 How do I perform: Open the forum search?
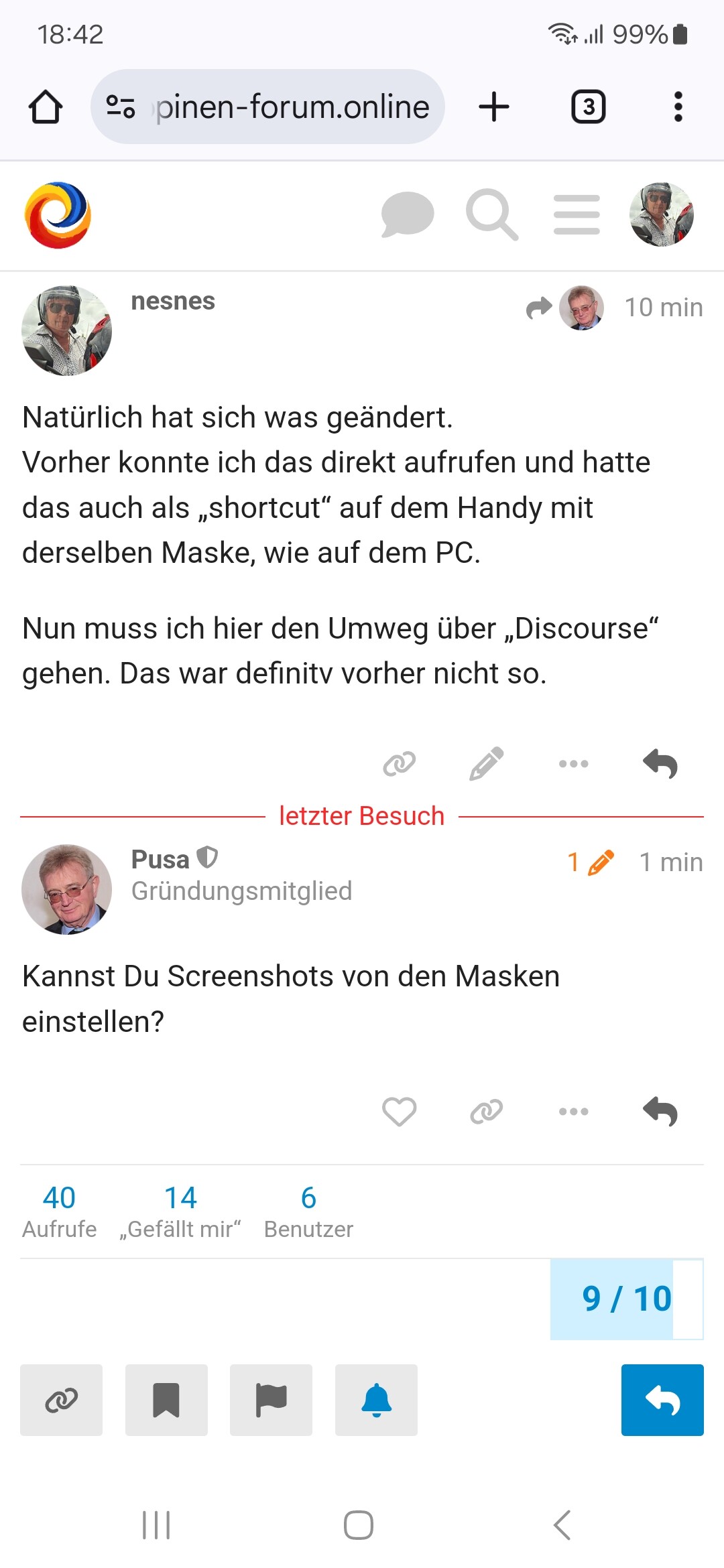click(x=492, y=214)
